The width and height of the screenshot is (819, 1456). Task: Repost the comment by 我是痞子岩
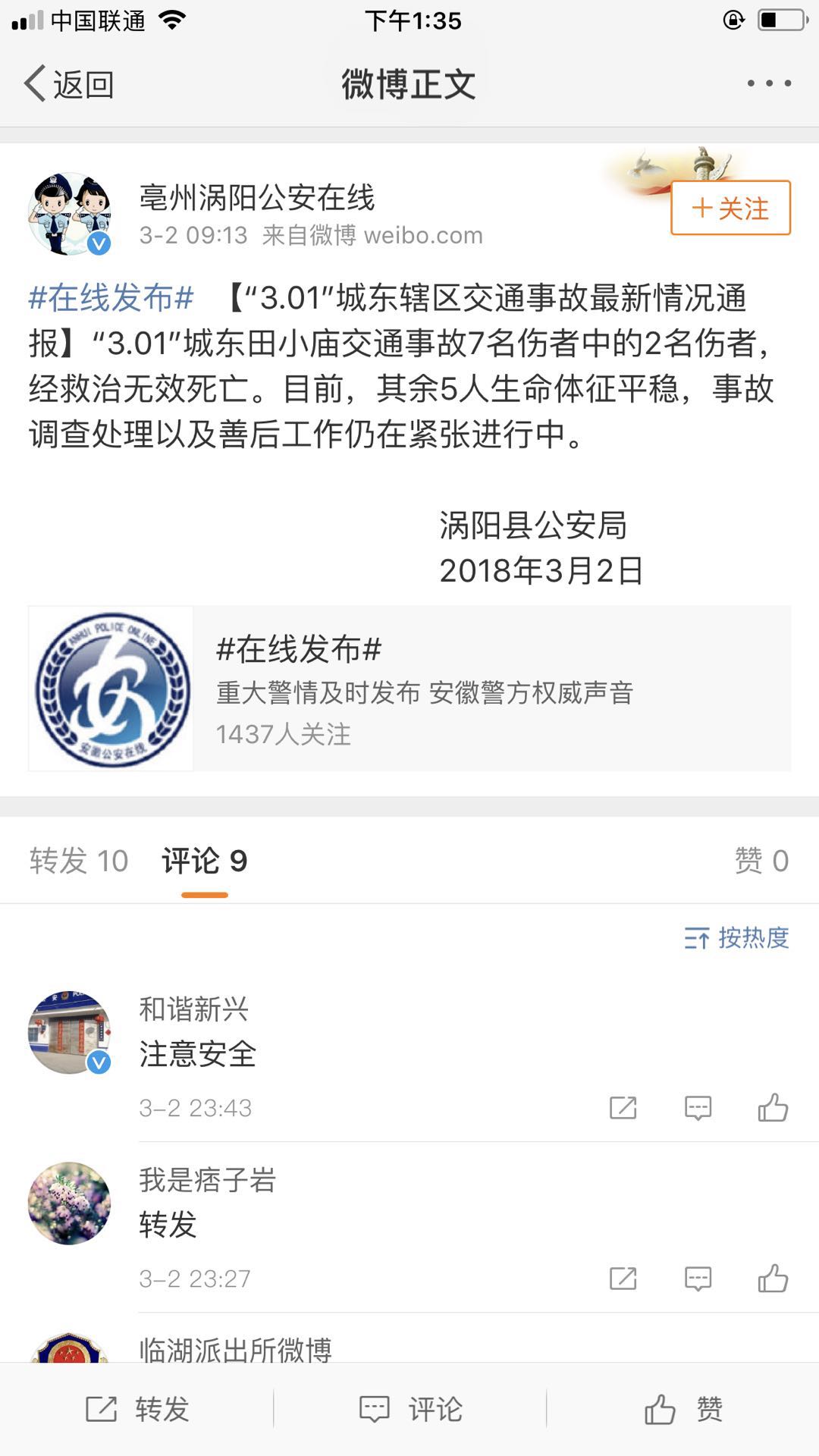click(623, 1279)
